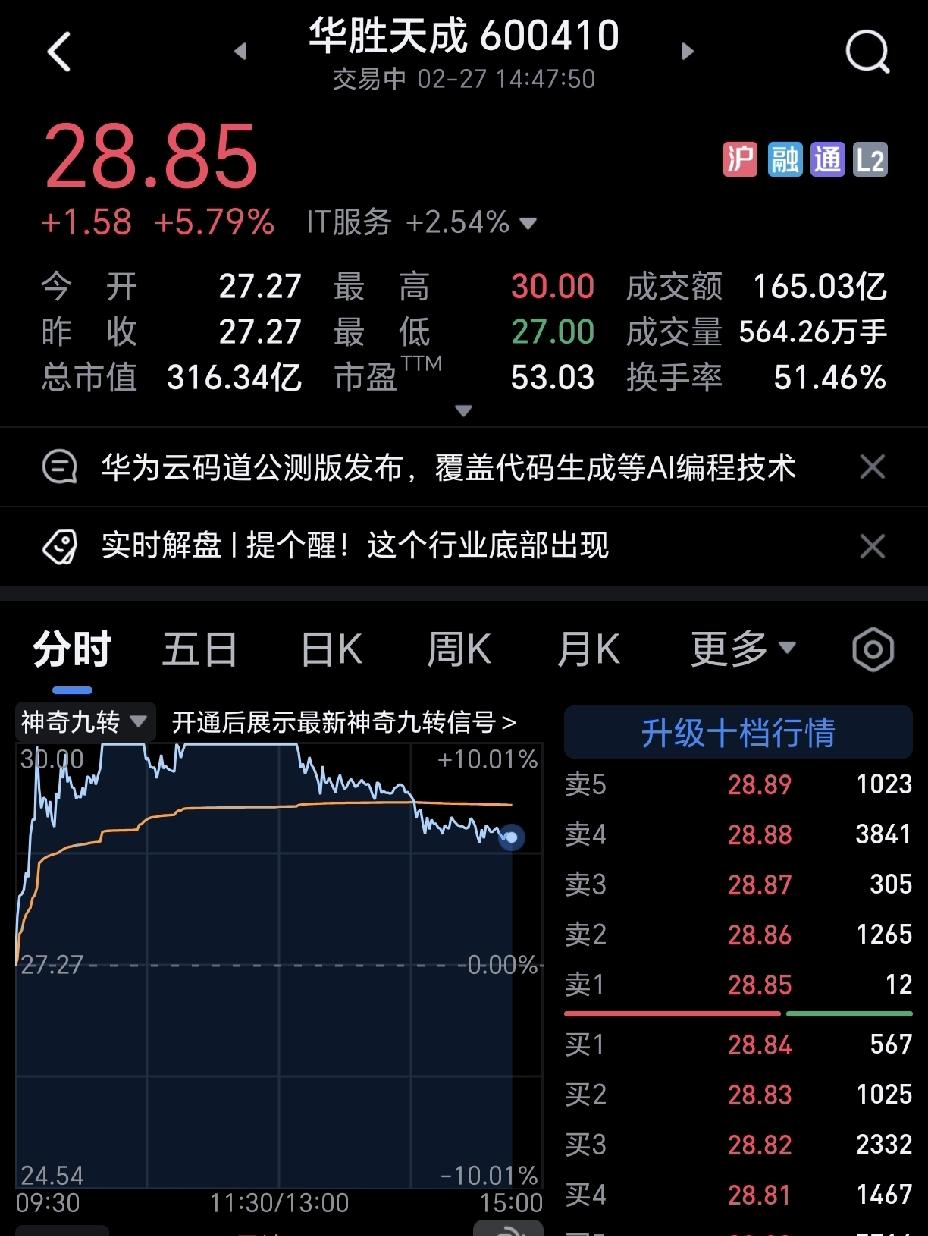Viewport: 928px width, 1236px height.
Task: Switch to the 五日 five-day tab
Action: click(199, 649)
